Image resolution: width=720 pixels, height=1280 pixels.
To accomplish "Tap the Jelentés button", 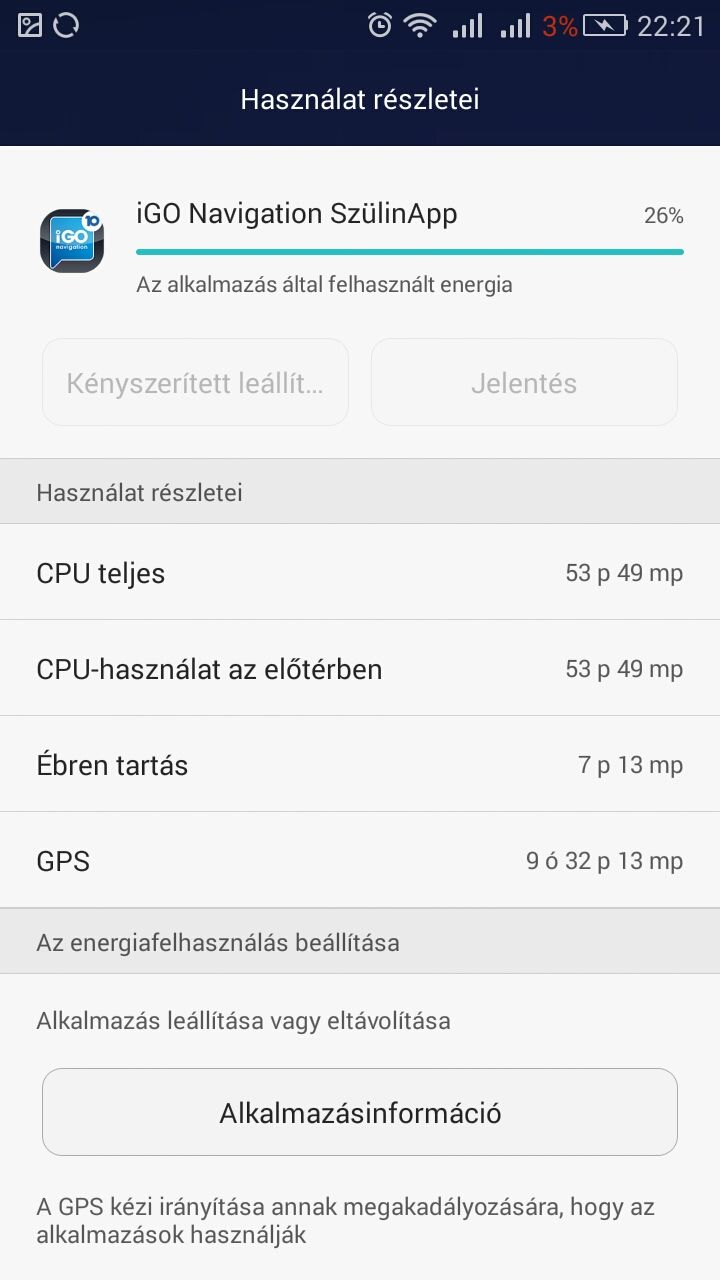I will pos(524,383).
